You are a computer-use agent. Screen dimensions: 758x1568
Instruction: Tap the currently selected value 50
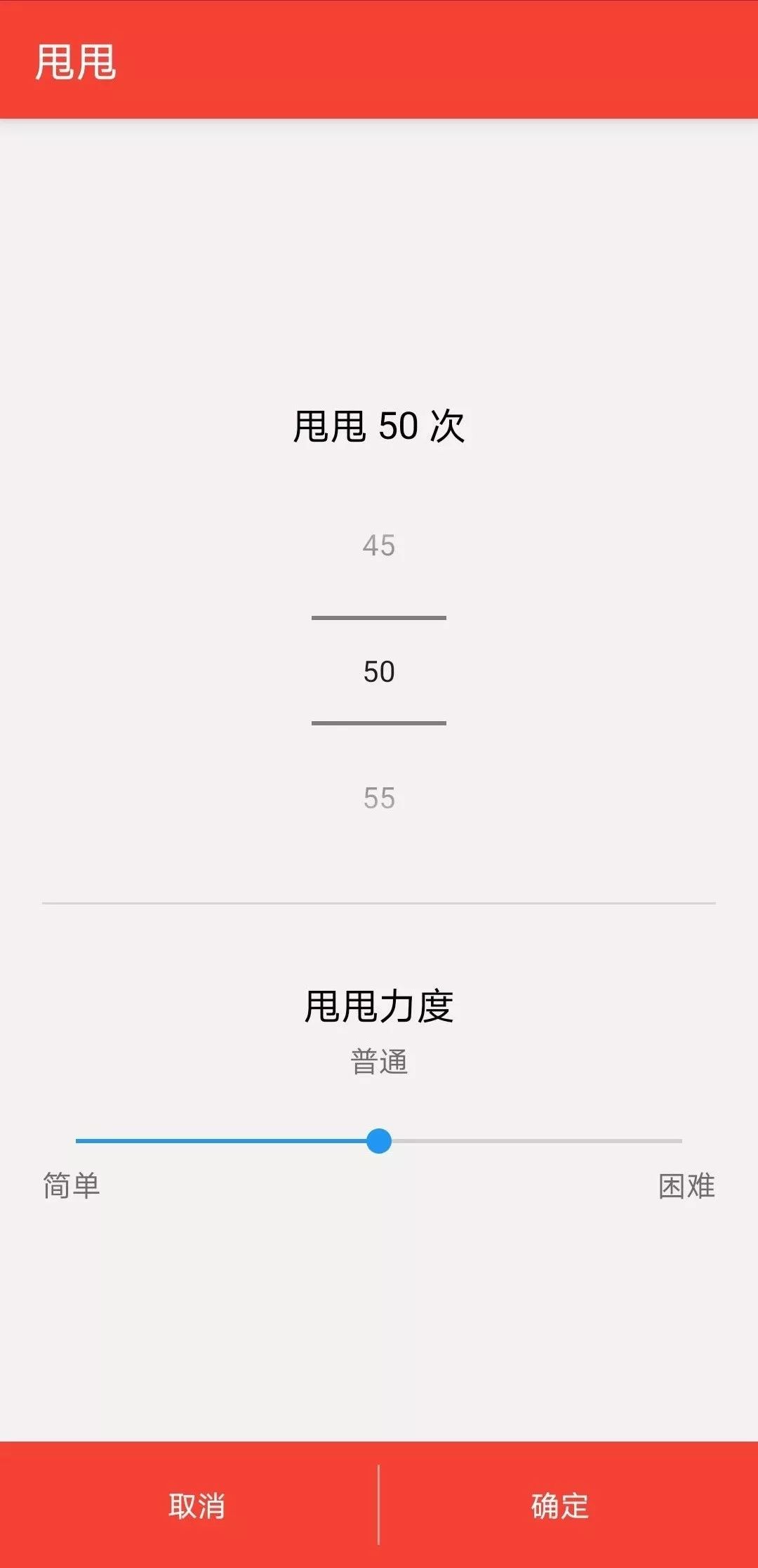[379, 671]
